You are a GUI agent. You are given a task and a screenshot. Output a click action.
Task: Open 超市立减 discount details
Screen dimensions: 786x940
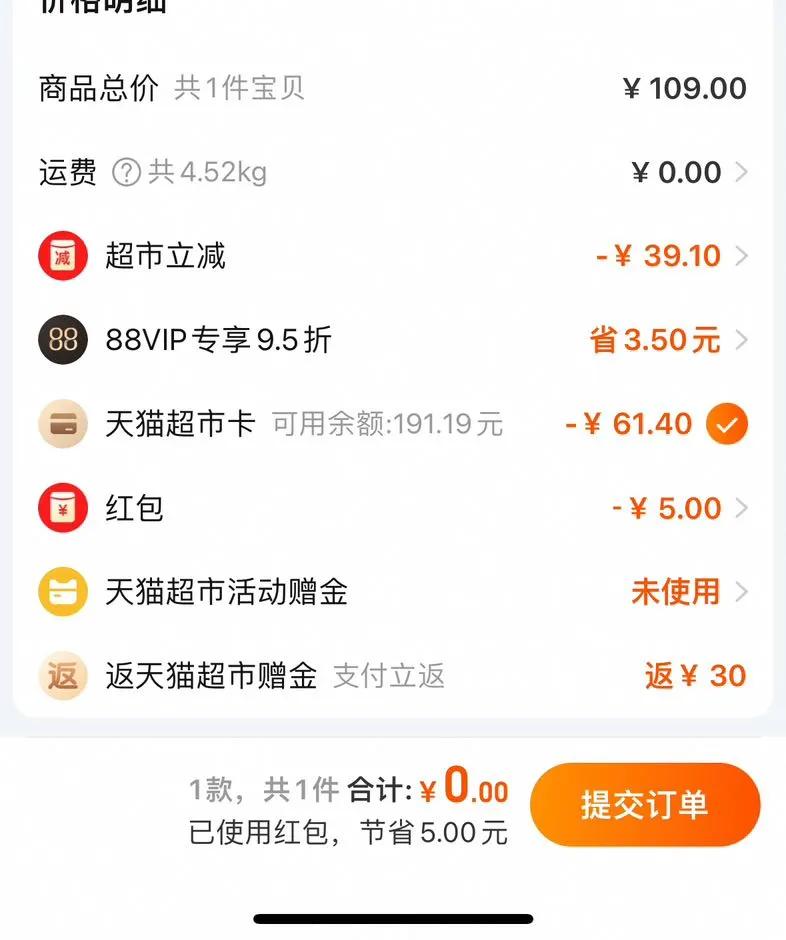(741, 256)
